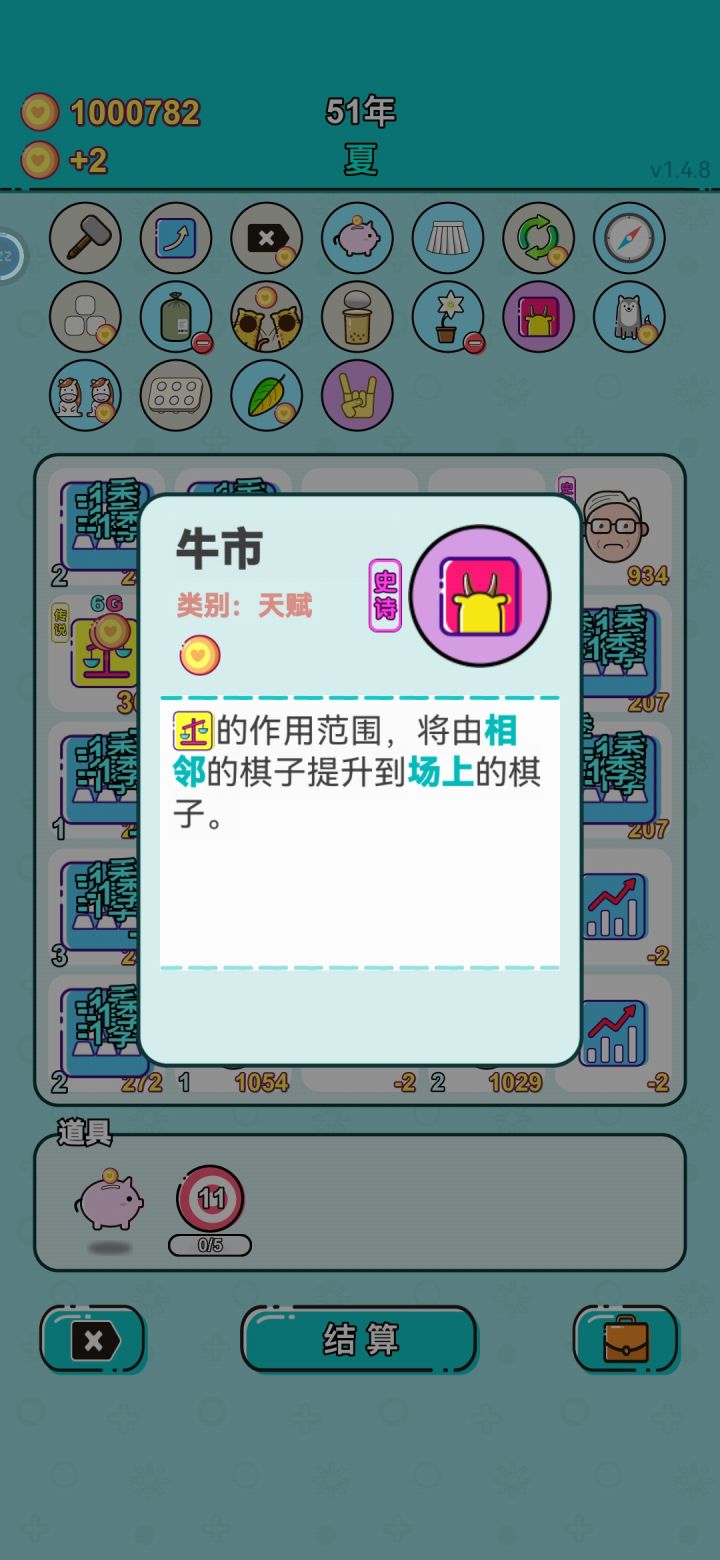
Task: Disable the garbage bag via its minus badge
Action: pos(202,345)
